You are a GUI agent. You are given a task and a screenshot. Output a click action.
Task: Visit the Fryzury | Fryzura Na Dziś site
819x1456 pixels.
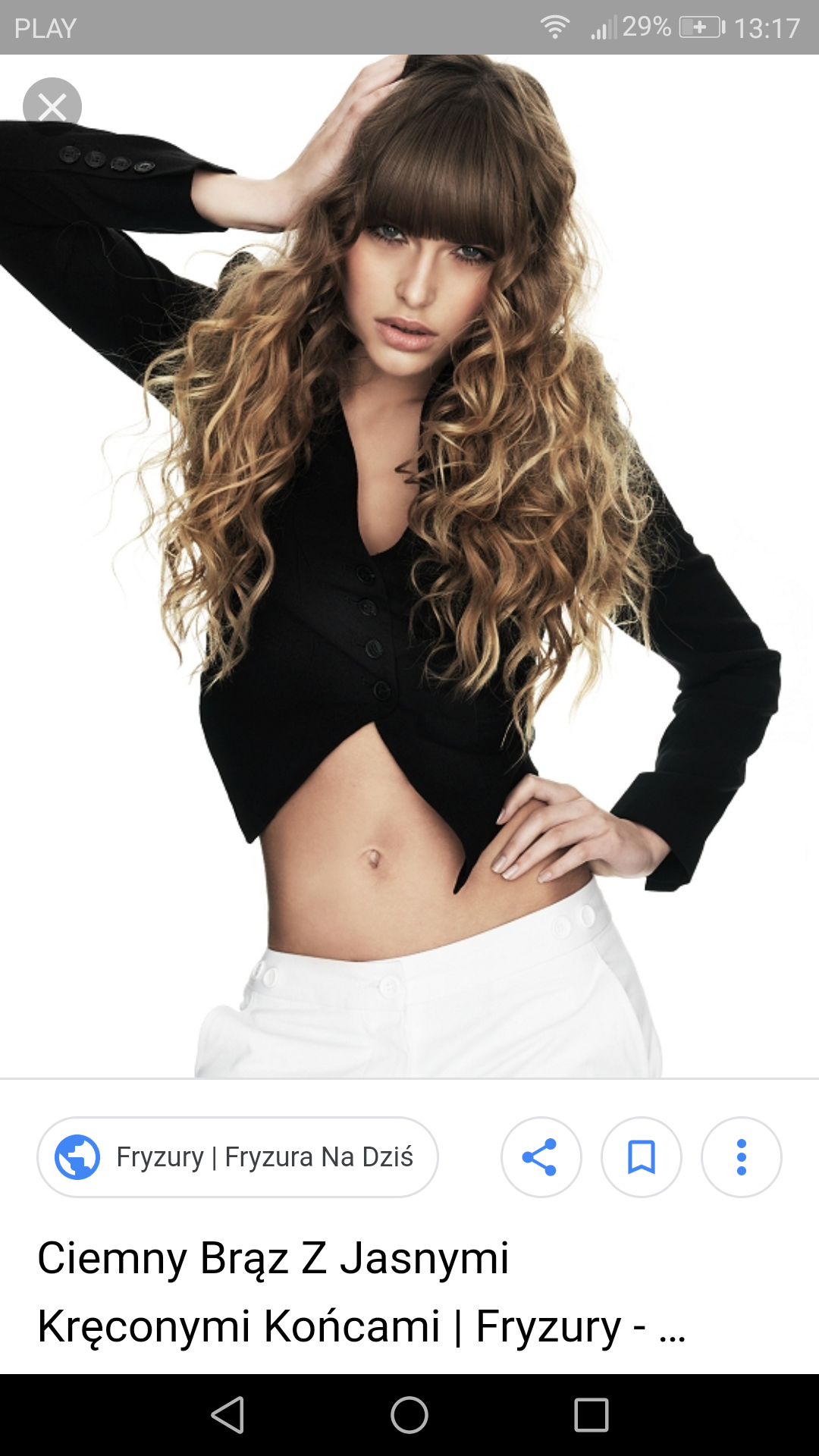[x=237, y=1157]
